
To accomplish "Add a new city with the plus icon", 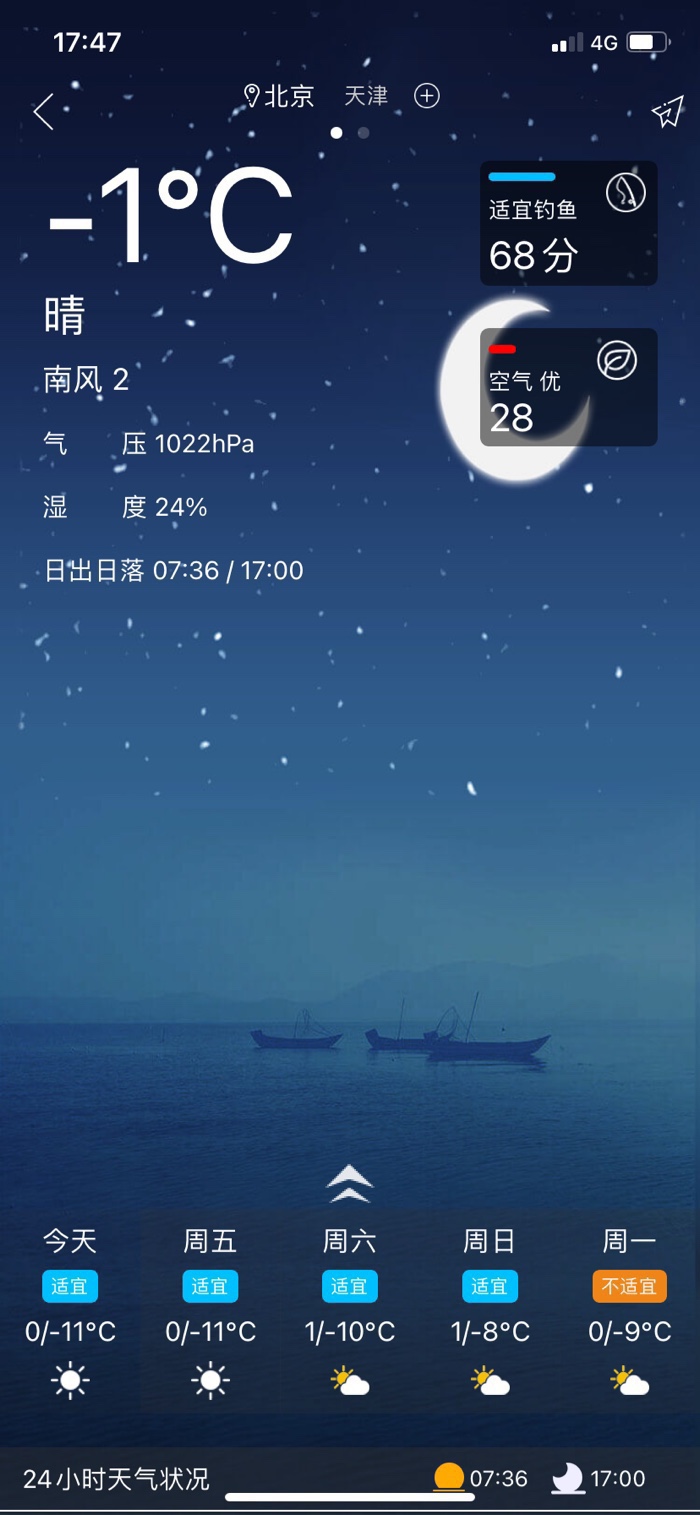I will pos(427,96).
